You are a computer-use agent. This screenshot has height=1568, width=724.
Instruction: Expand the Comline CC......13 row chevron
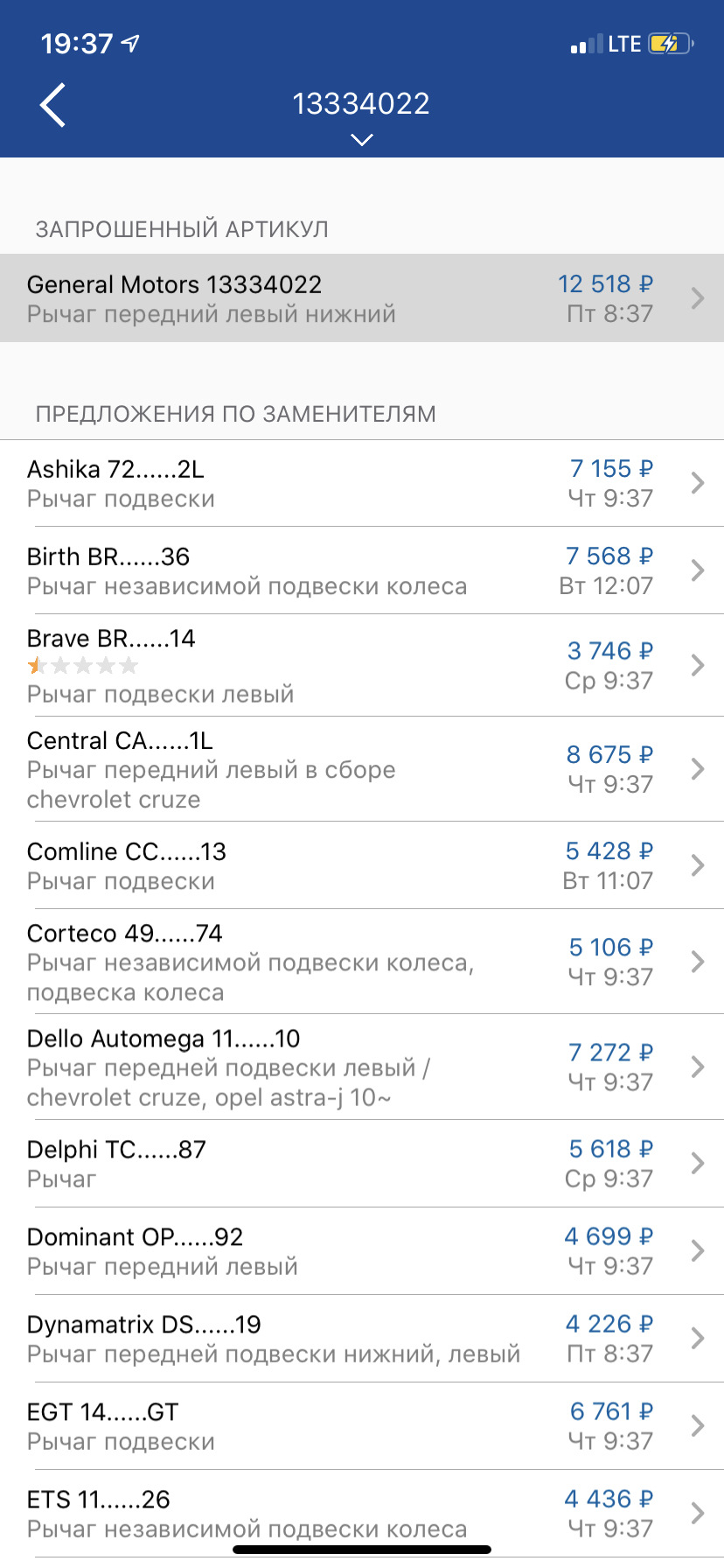tap(697, 864)
